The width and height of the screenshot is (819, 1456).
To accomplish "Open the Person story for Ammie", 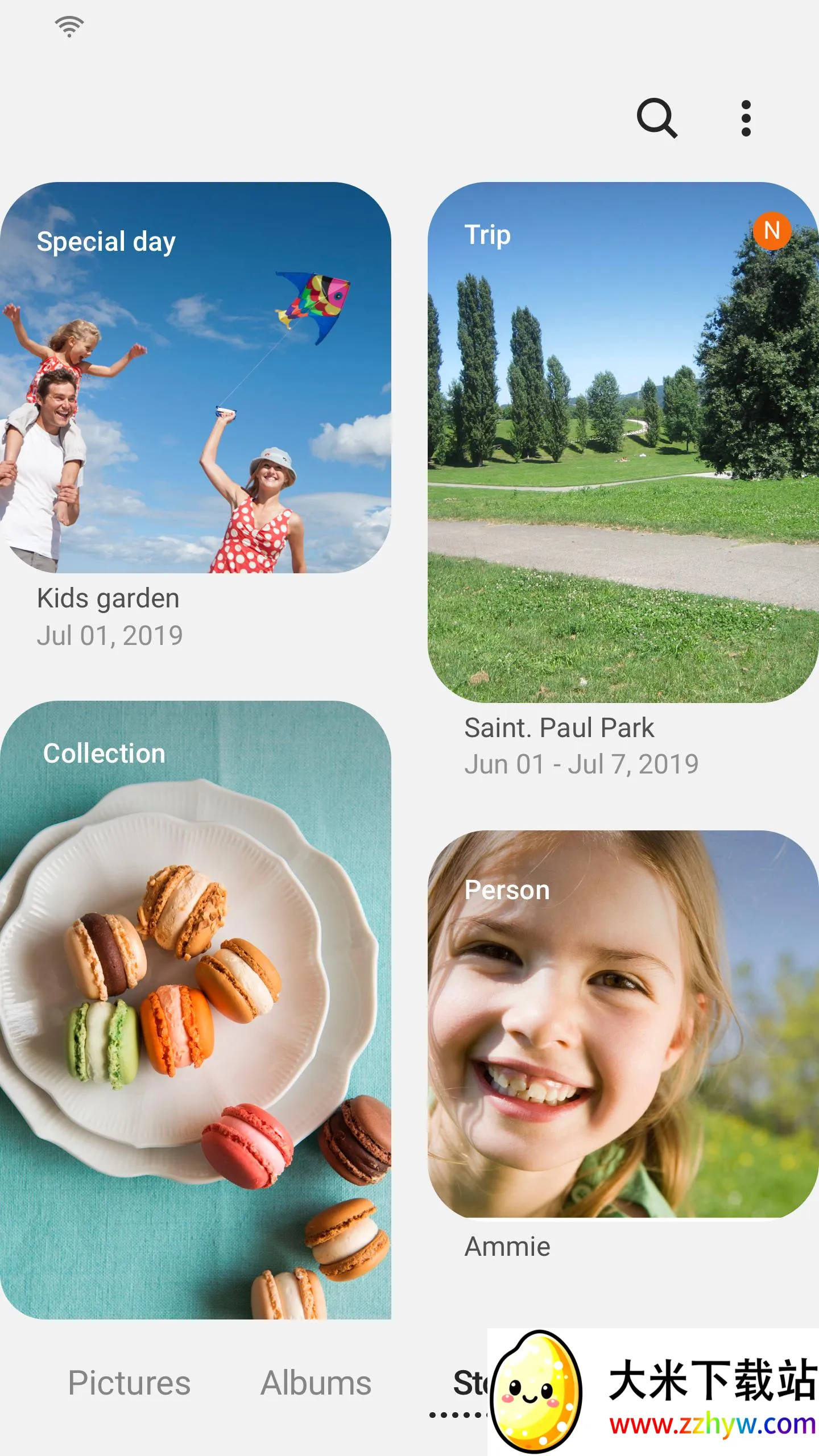I will pyautogui.click(x=623, y=1024).
